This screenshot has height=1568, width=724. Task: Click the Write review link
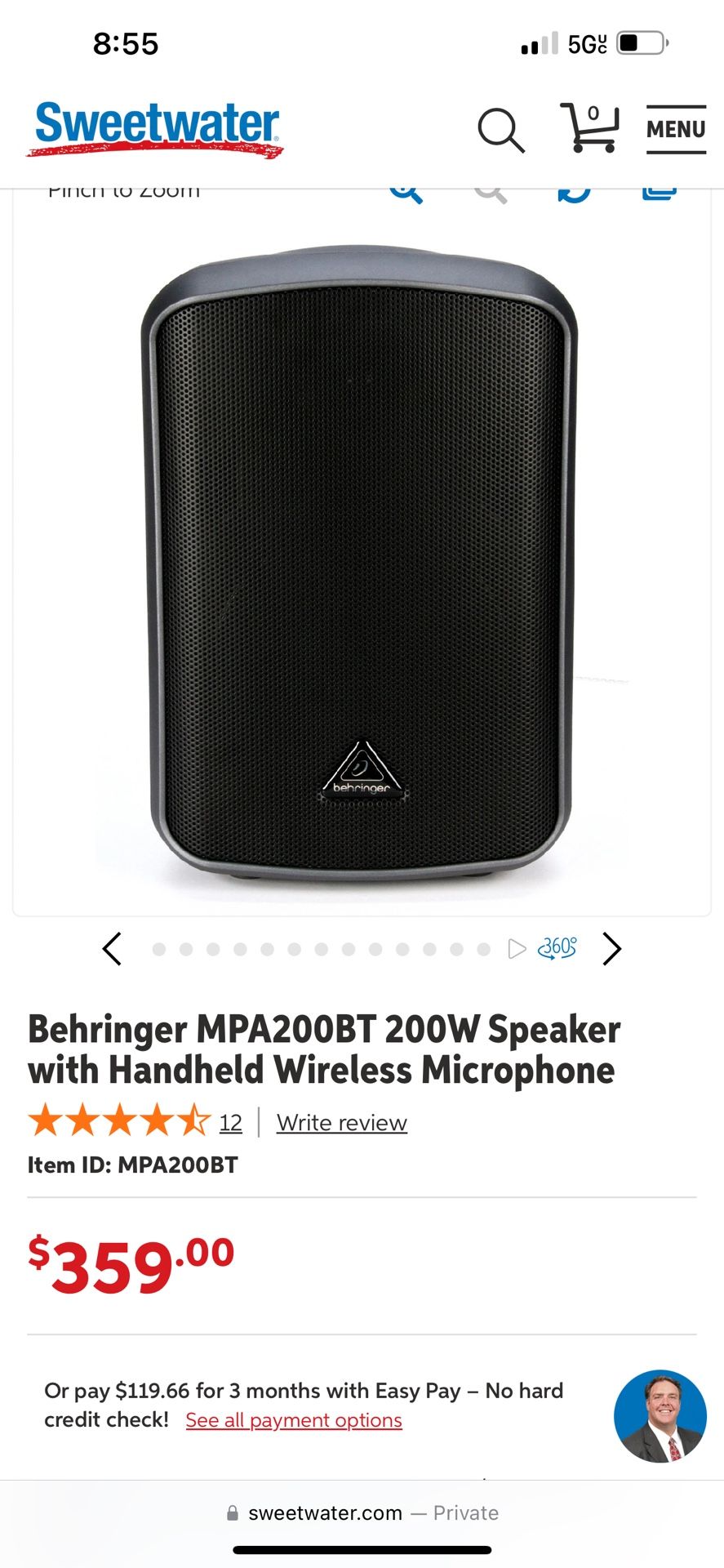(341, 1122)
